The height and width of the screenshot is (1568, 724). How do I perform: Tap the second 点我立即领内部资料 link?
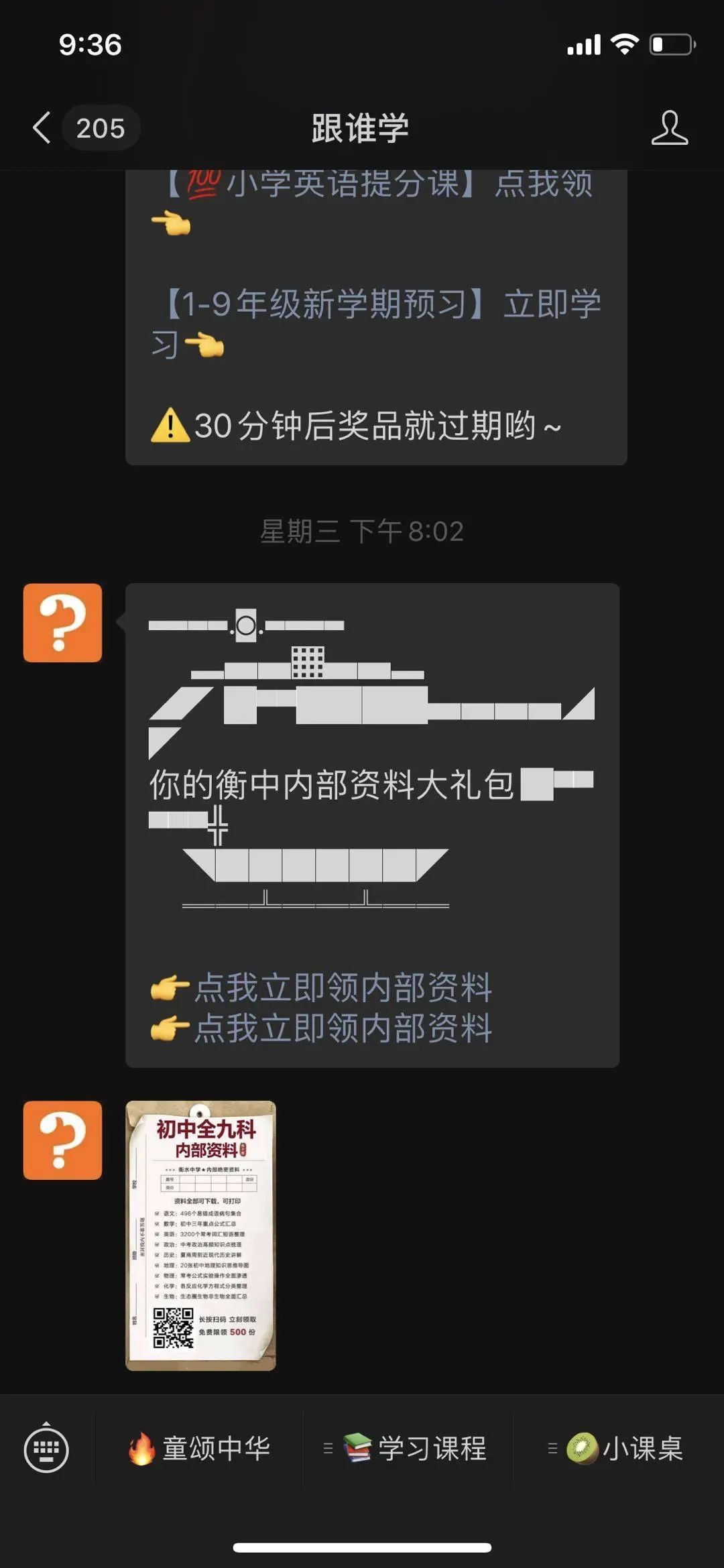pyautogui.click(x=342, y=1028)
